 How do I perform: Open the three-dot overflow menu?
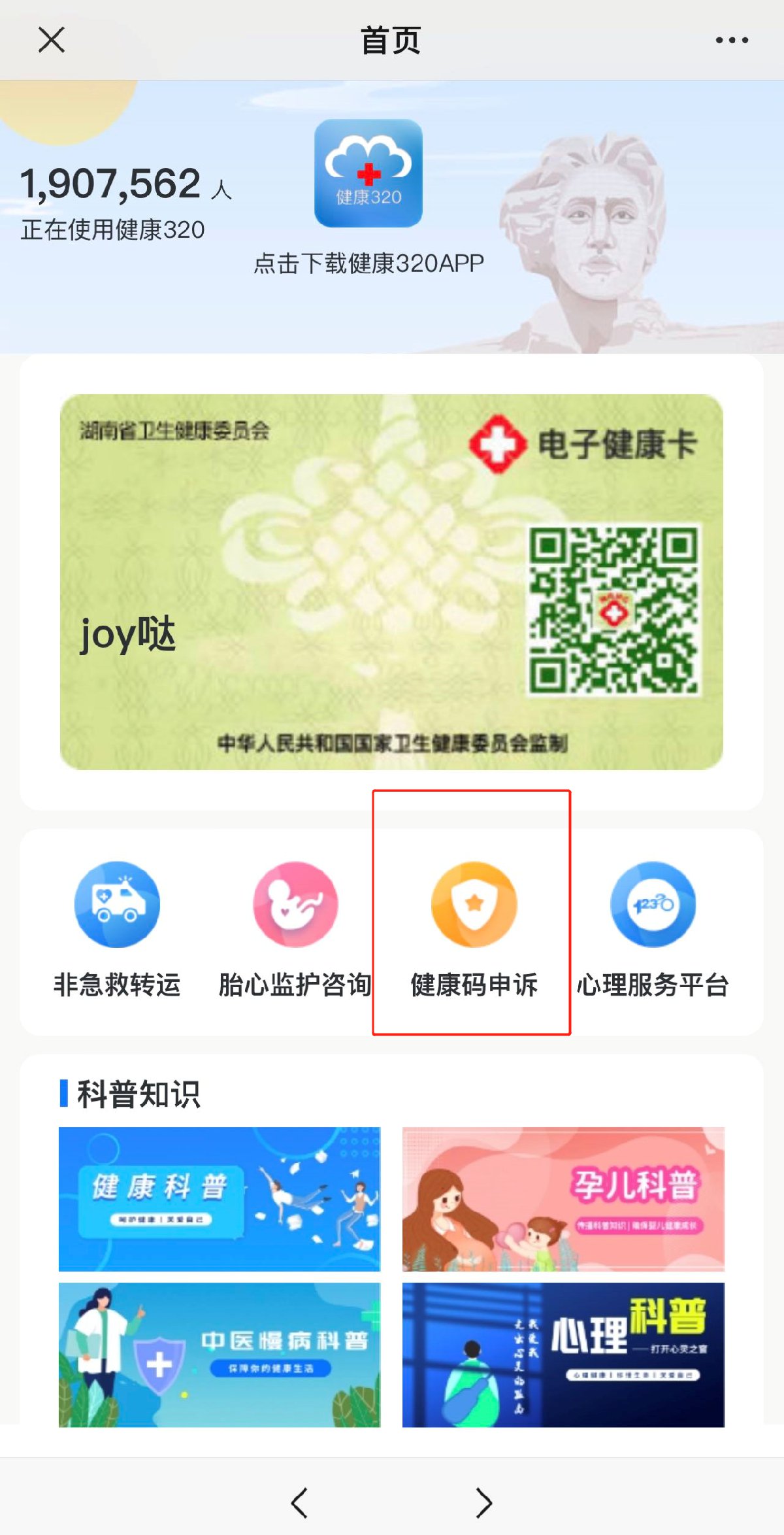731,41
